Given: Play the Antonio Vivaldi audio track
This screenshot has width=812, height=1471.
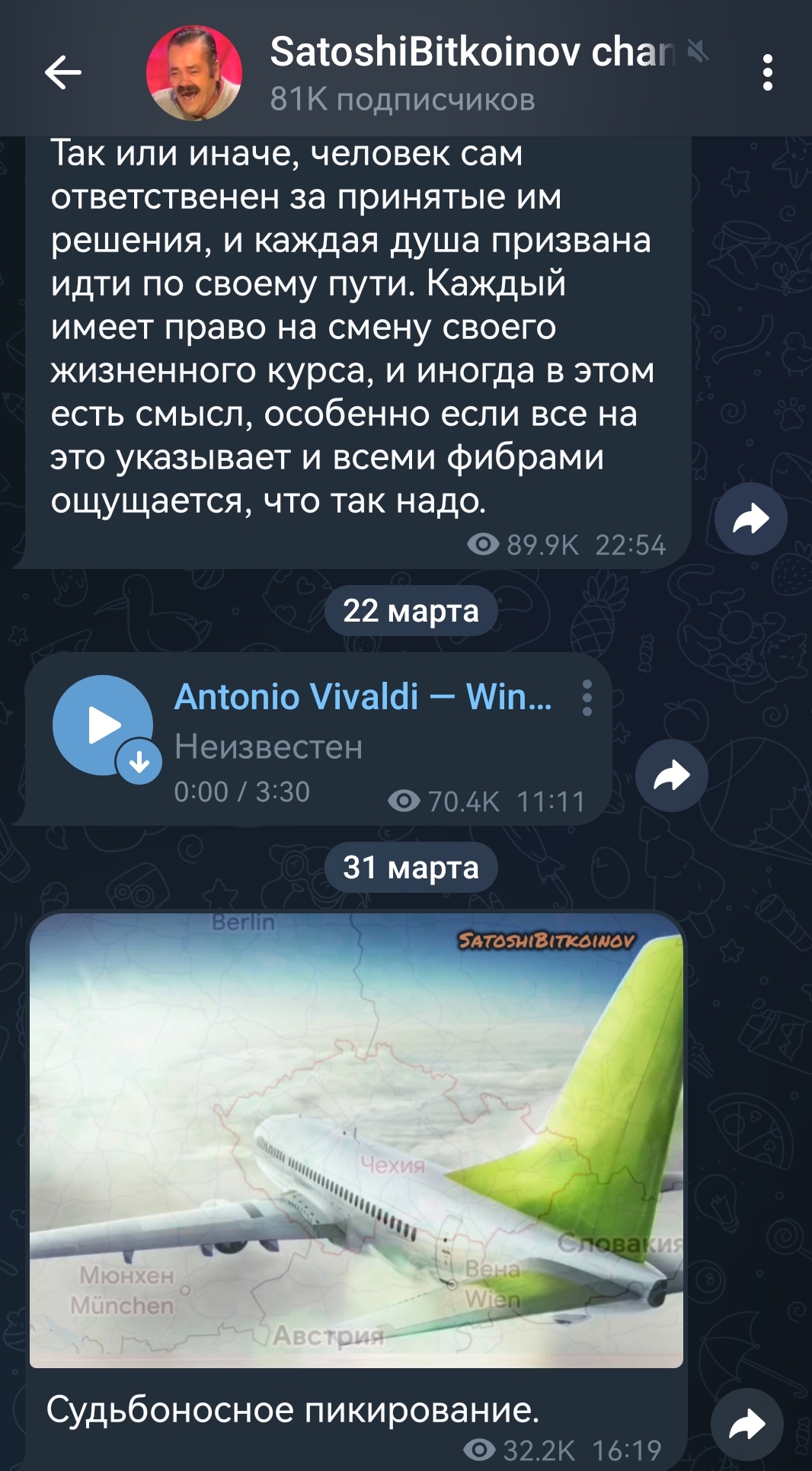Looking at the screenshot, I should click(103, 724).
